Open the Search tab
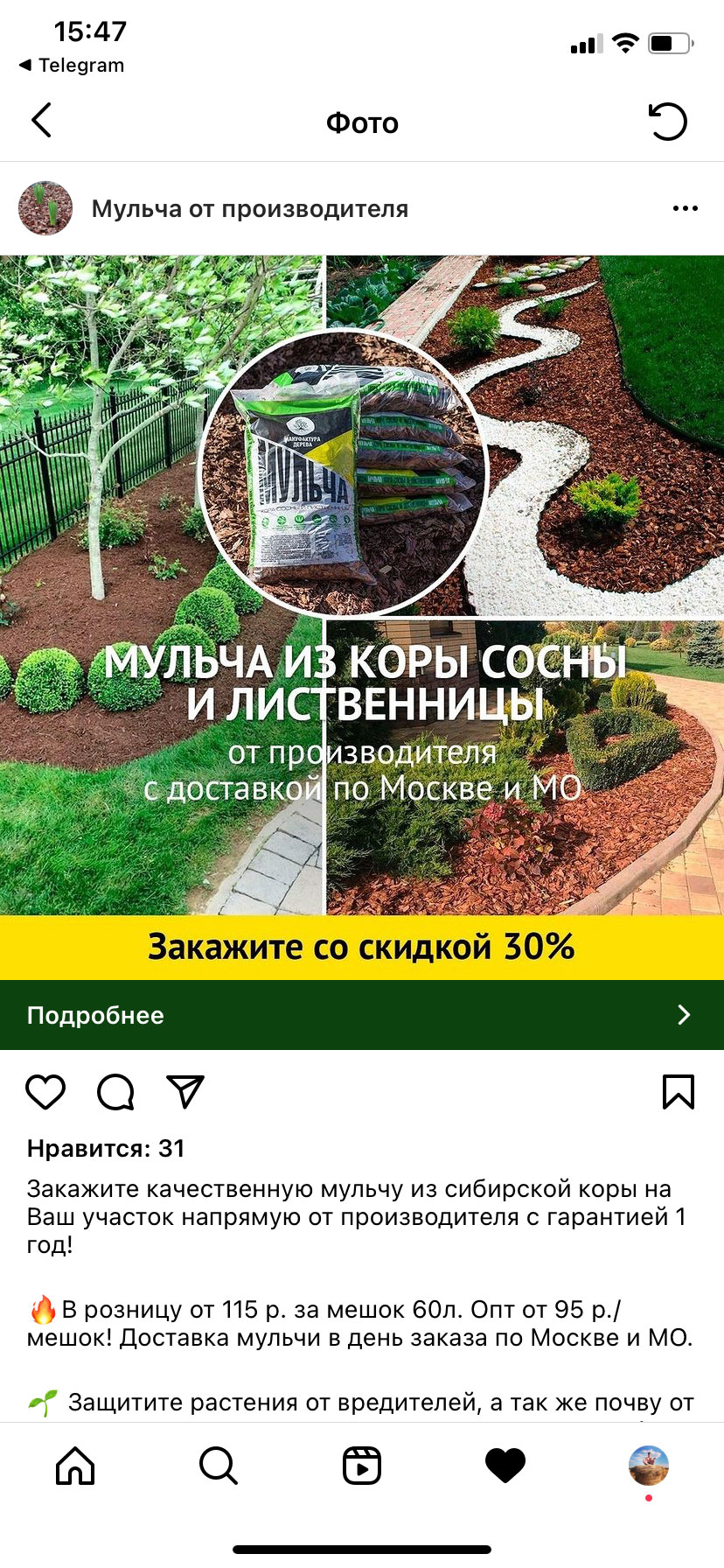The image size is (724, 1568). (218, 1466)
